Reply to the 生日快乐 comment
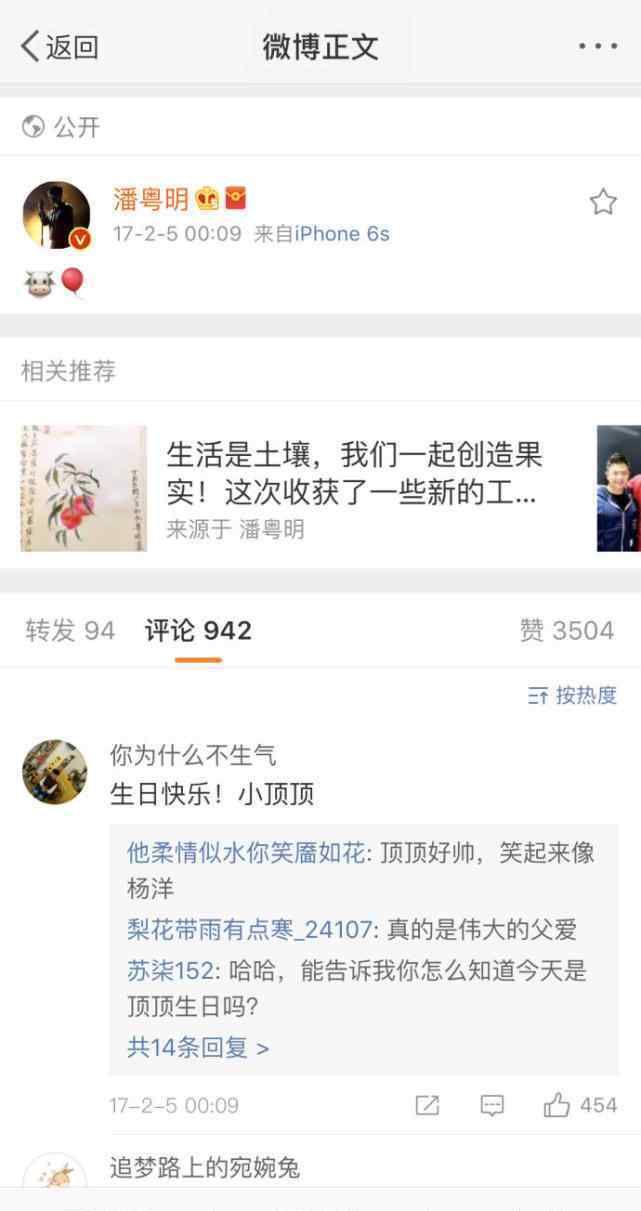The height and width of the screenshot is (1211, 641). coord(492,1105)
